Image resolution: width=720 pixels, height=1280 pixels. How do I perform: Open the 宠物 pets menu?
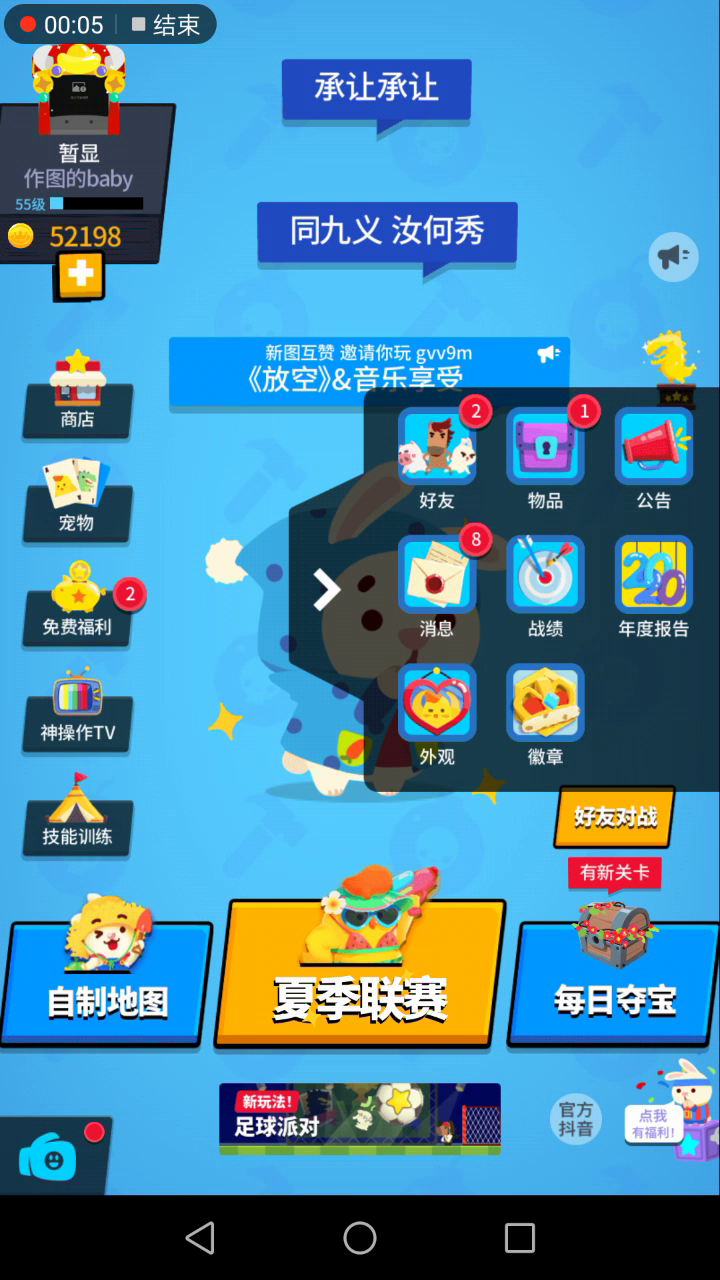pos(77,498)
